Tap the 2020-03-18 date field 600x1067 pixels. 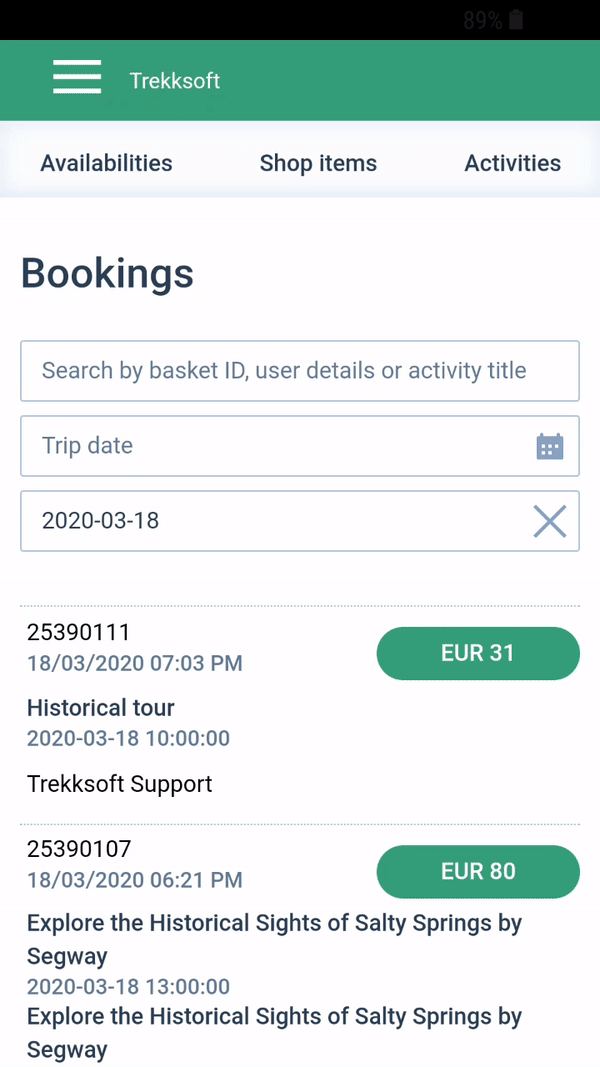pyautogui.click(x=300, y=521)
